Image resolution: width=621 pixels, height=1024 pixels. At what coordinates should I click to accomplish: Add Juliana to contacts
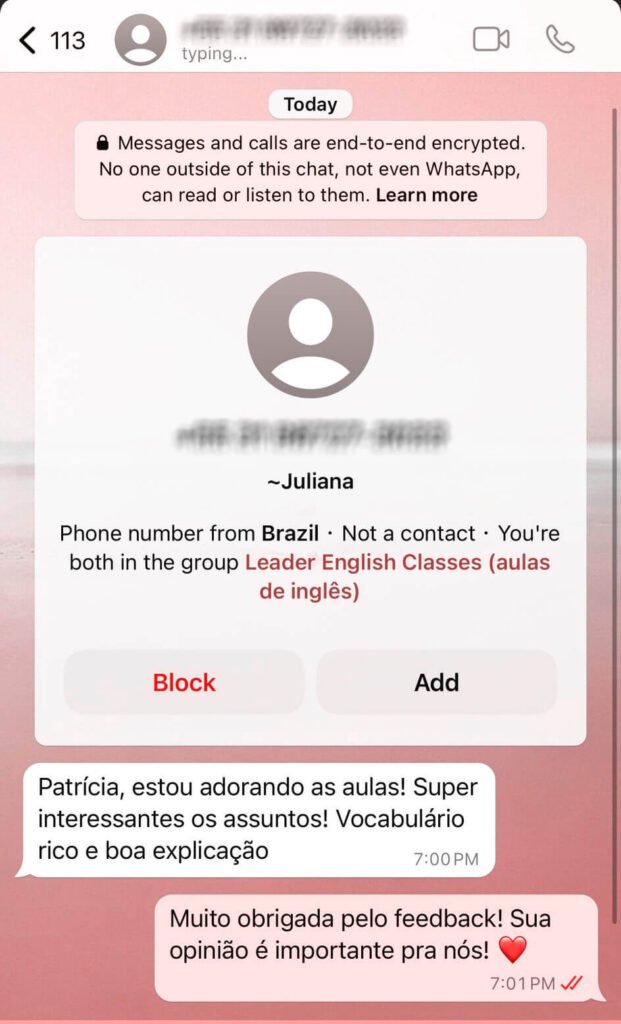436,683
